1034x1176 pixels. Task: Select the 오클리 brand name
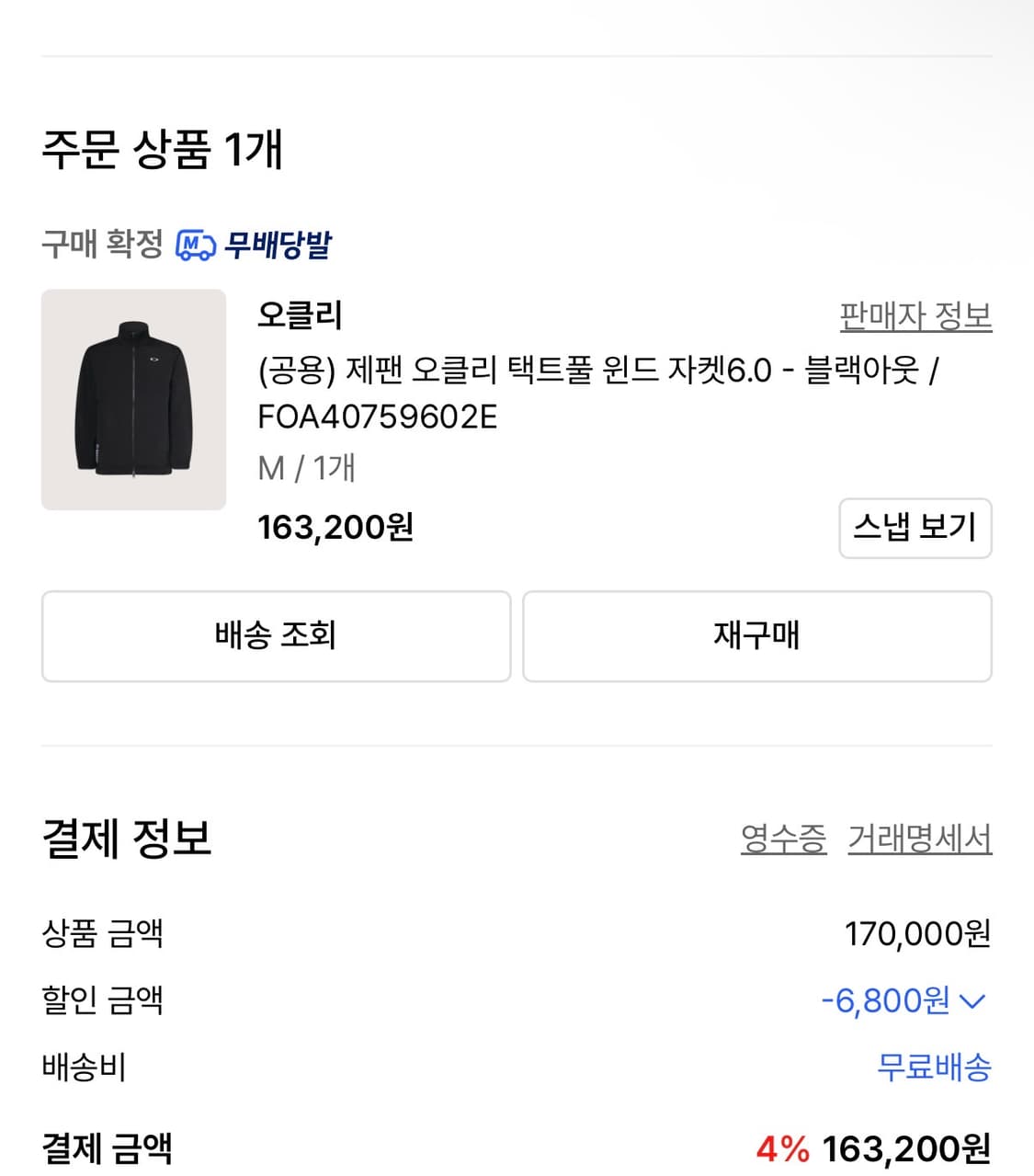(297, 318)
